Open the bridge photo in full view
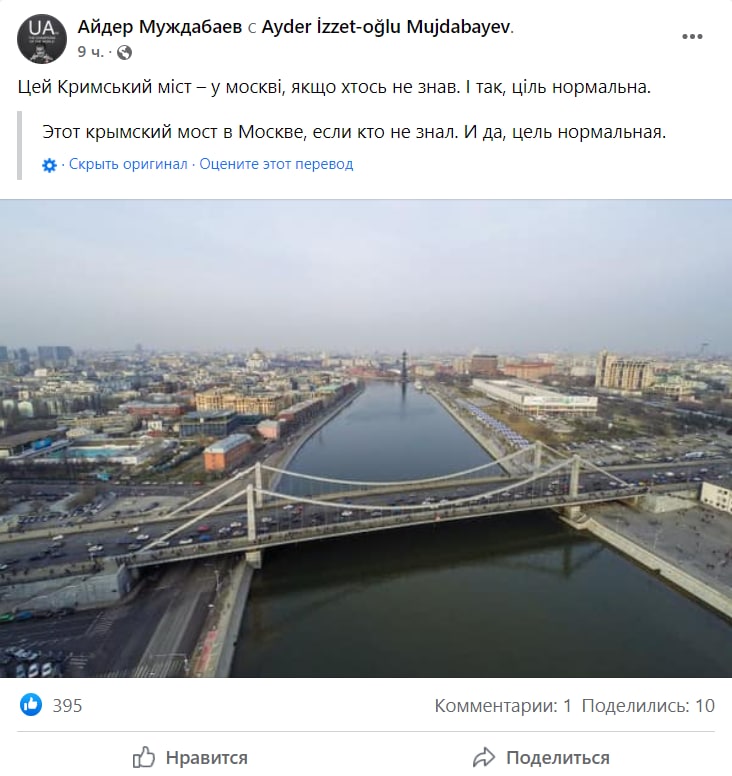The image size is (732, 776). (x=366, y=438)
